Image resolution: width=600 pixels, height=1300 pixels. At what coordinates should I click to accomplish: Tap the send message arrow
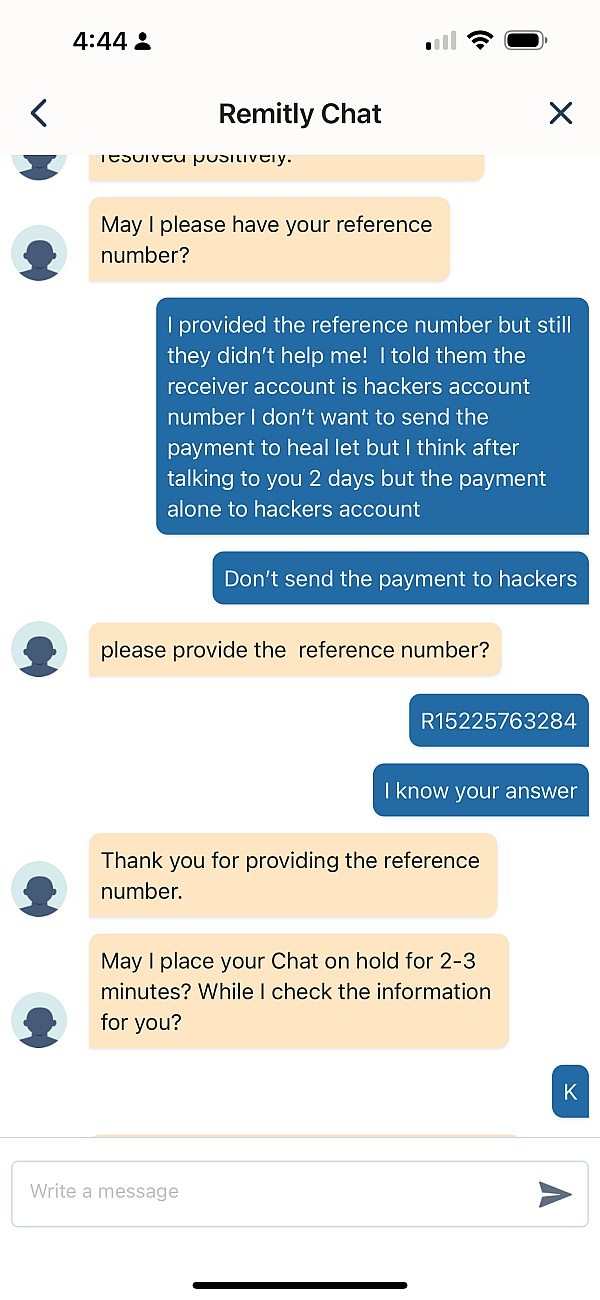tap(555, 1193)
